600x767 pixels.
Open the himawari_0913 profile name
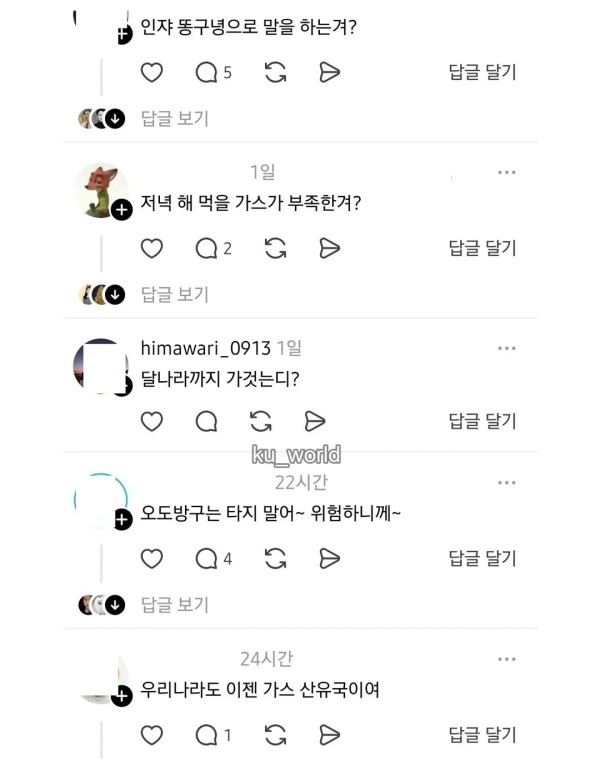click(206, 348)
